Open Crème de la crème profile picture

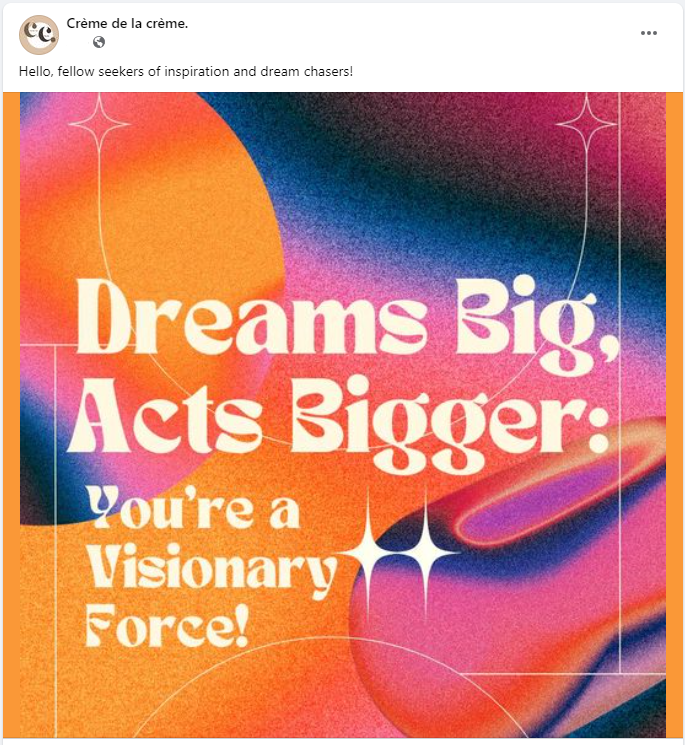pyautogui.click(x=39, y=34)
